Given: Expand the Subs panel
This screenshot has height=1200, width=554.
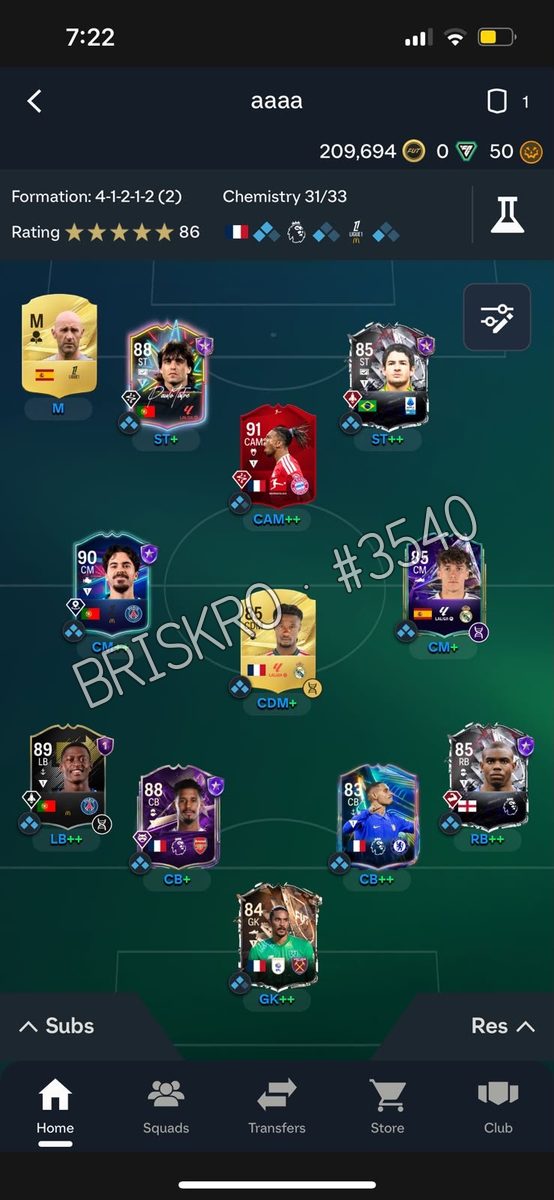Looking at the screenshot, I should pos(56,1026).
